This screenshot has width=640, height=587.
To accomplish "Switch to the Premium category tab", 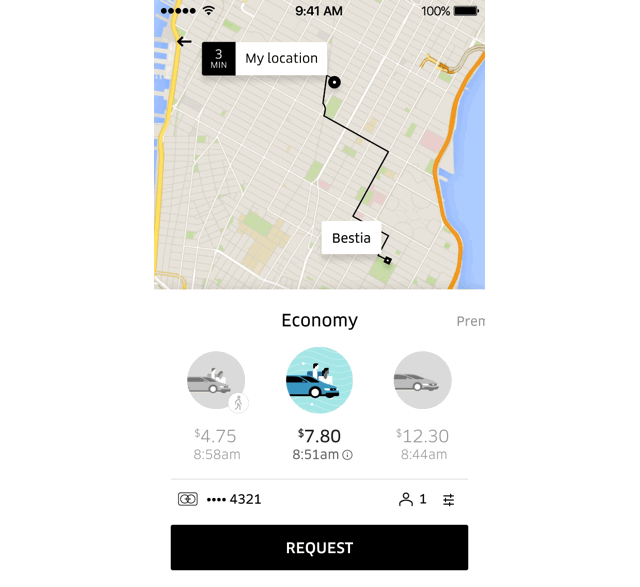I will click(x=469, y=321).
